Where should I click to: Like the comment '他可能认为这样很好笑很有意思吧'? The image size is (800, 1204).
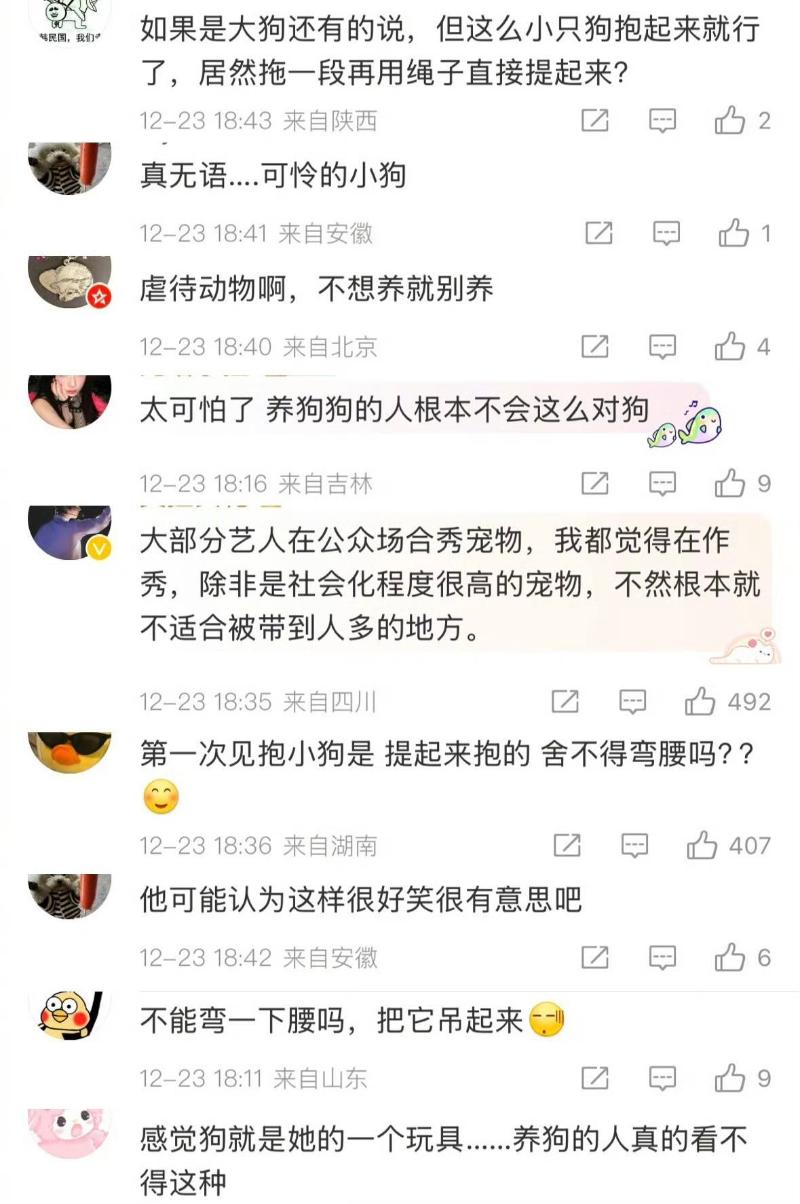[731, 957]
